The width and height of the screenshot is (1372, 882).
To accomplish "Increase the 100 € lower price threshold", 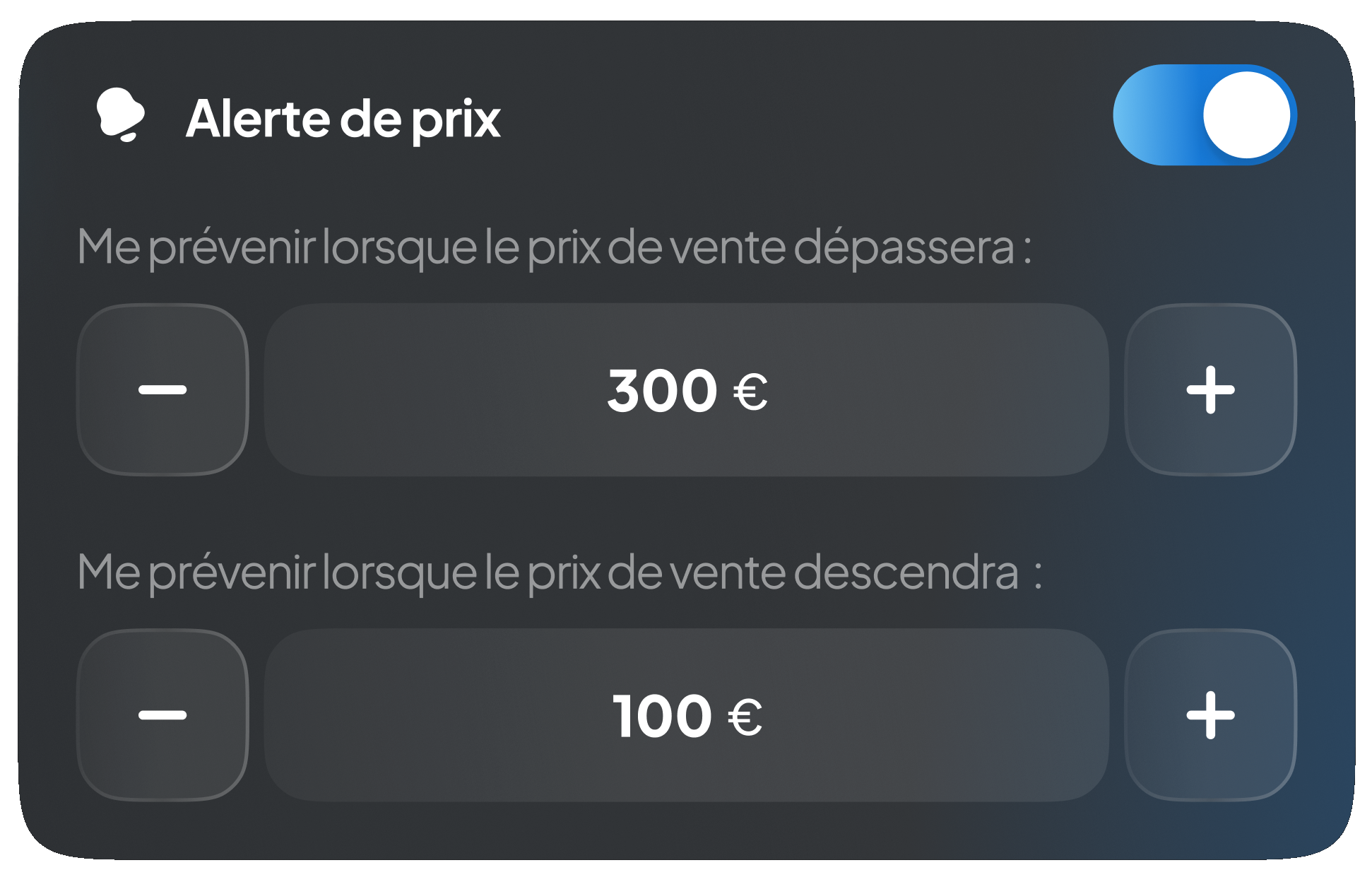I will 1210,715.
